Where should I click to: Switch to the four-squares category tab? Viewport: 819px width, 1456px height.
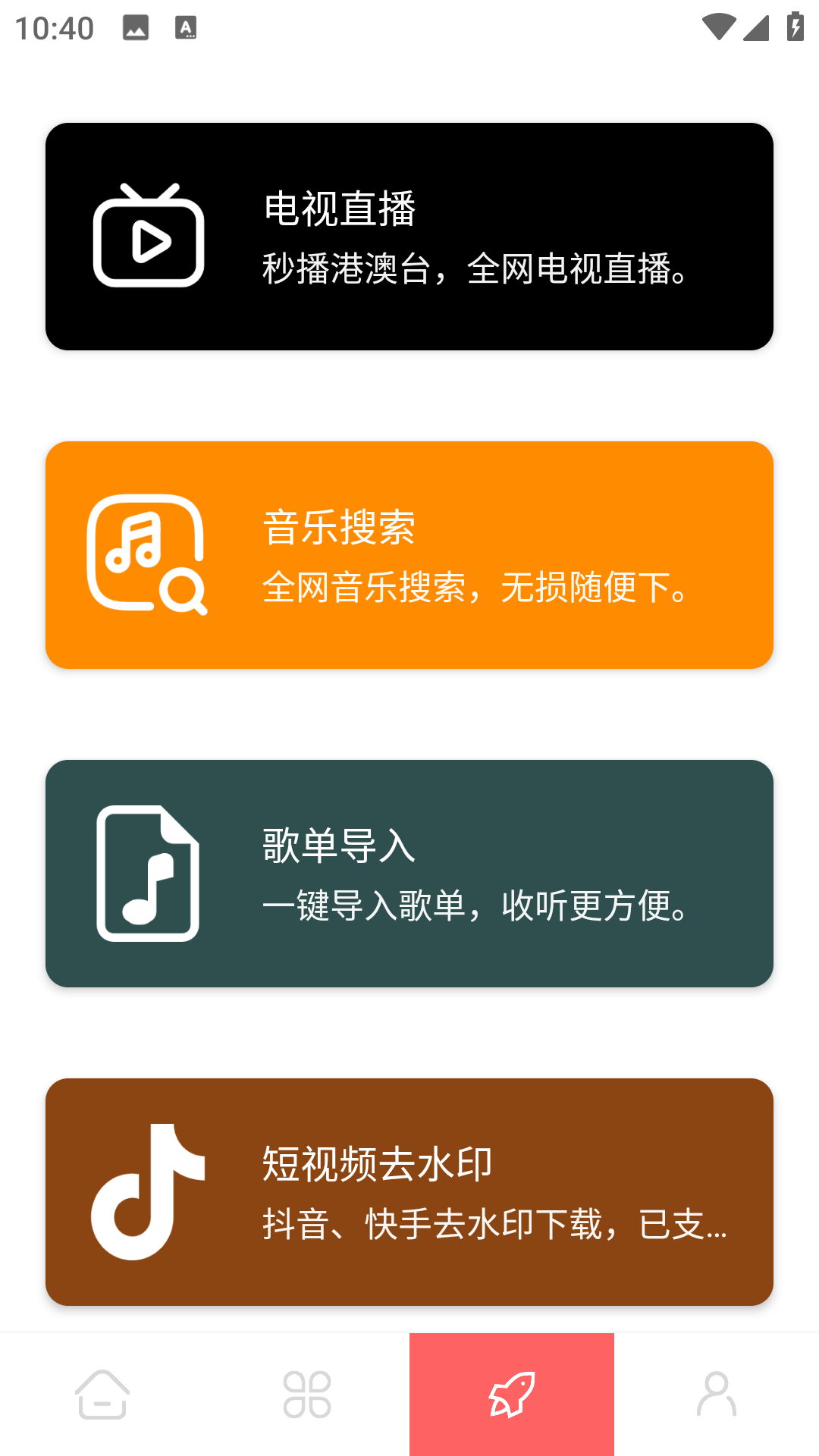[307, 1394]
